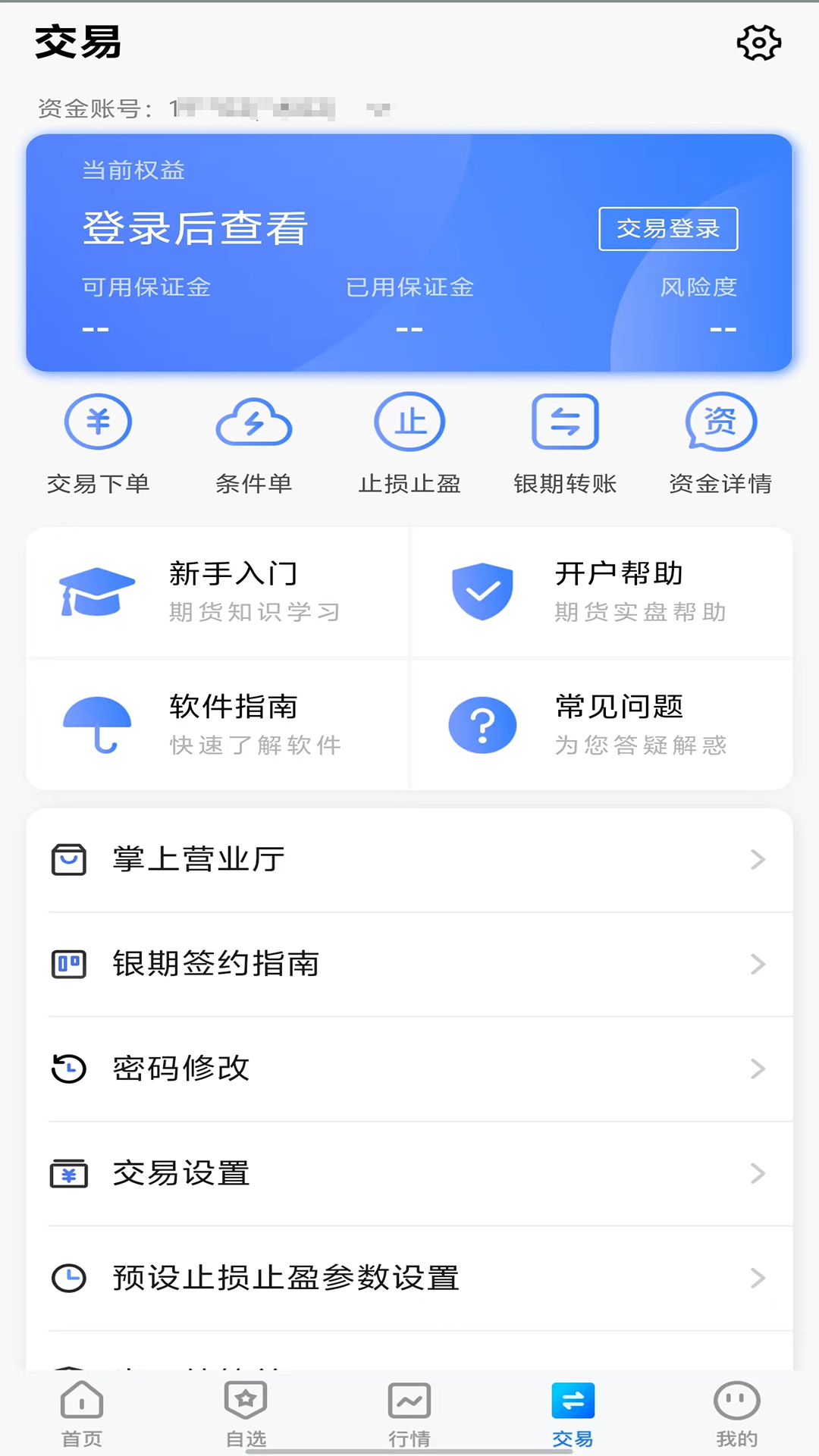Image resolution: width=819 pixels, height=1456 pixels.
Task: Open 密码修改 row
Action: click(x=409, y=1069)
